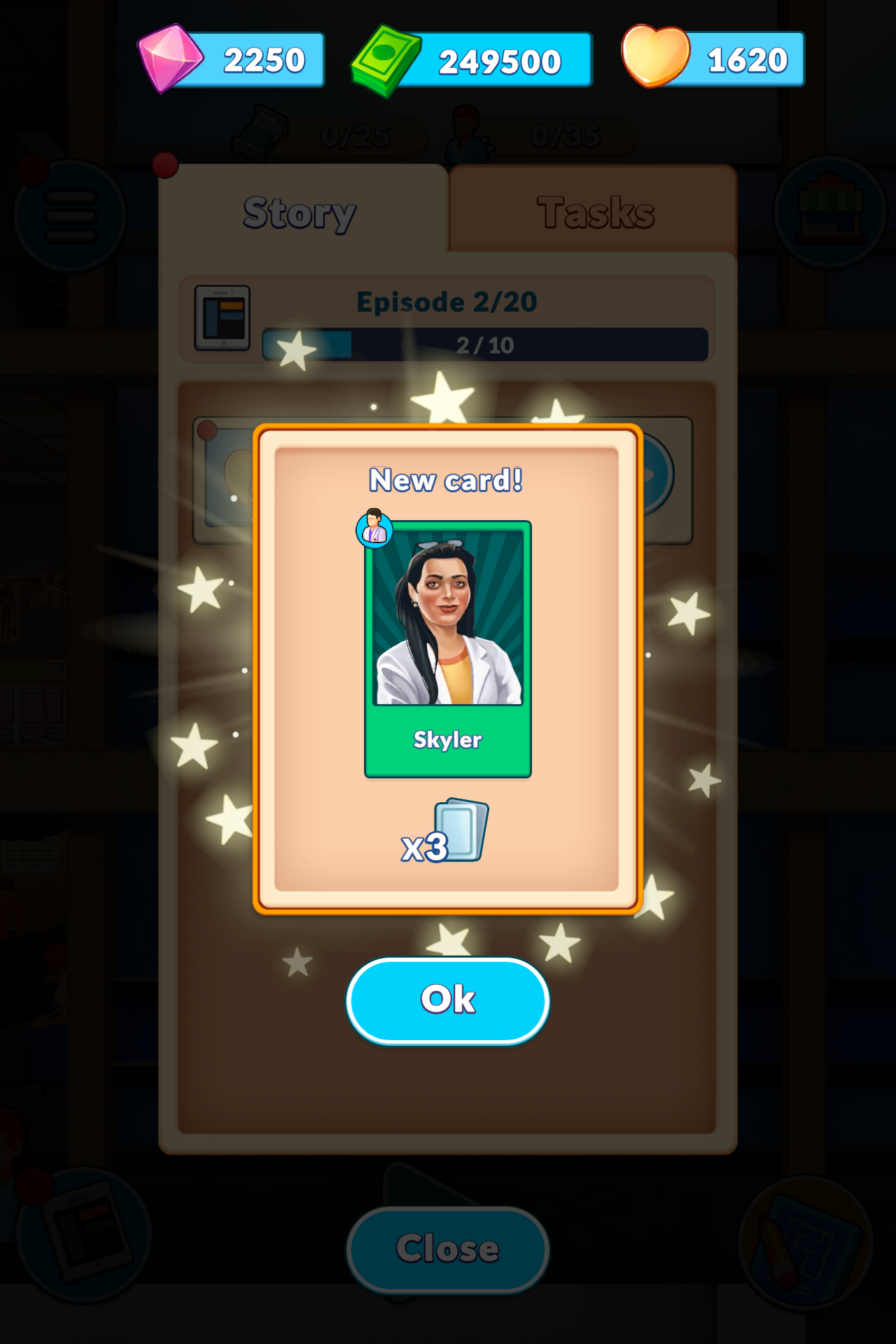Open the blueprint pencil icon
The image size is (896, 1344).
point(805,1242)
